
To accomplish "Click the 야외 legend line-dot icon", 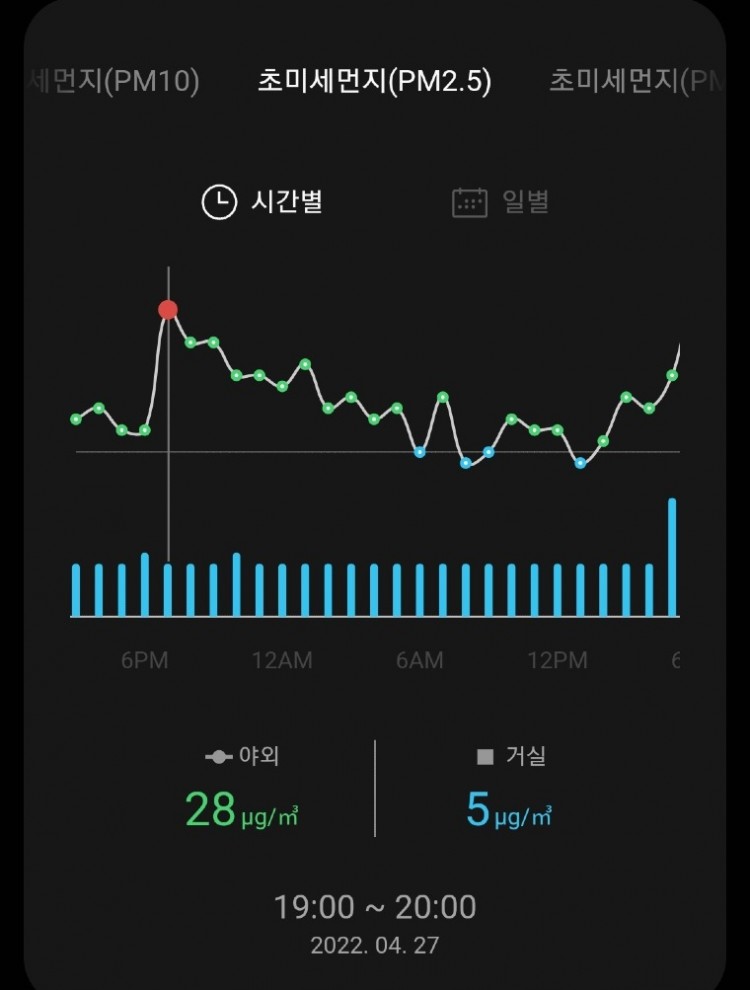I will (218, 755).
